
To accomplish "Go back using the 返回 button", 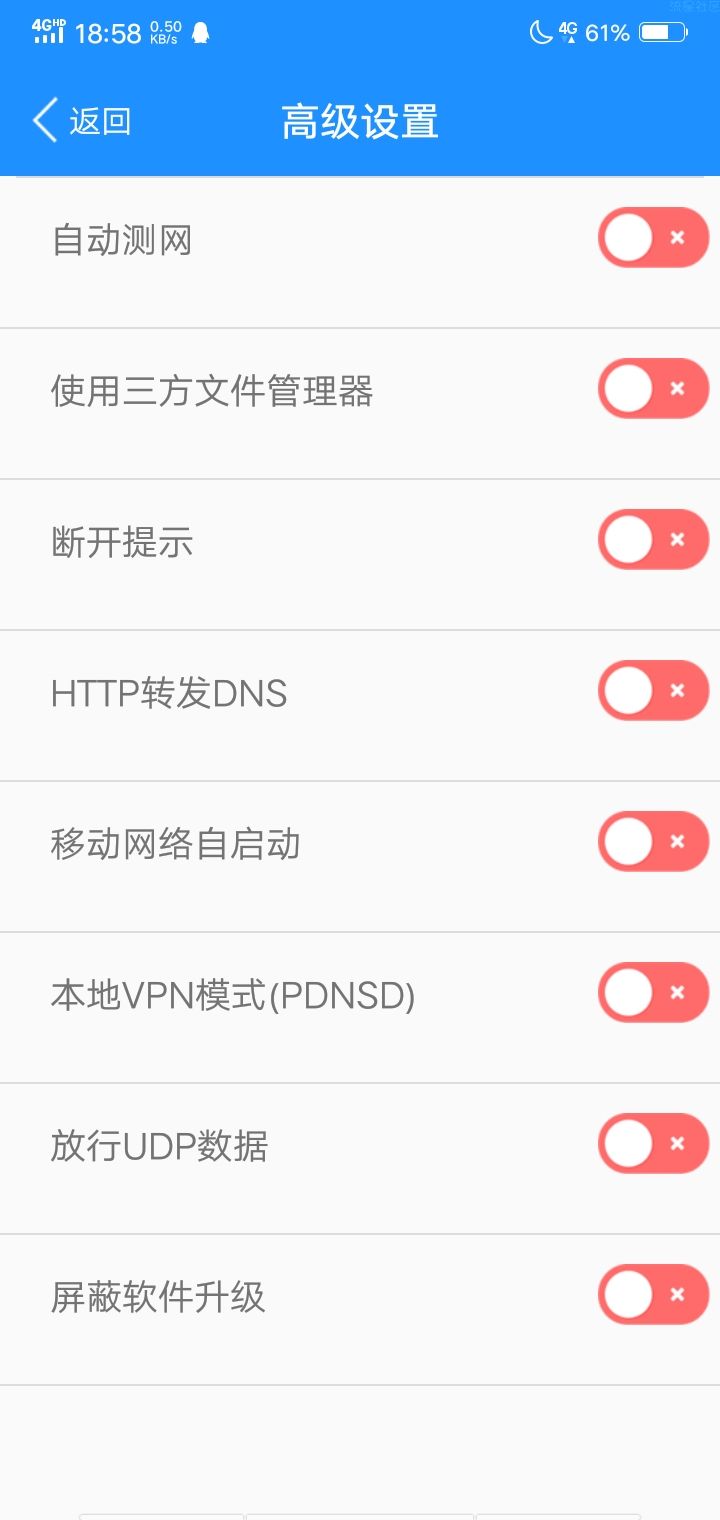I will [x=82, y=121].
